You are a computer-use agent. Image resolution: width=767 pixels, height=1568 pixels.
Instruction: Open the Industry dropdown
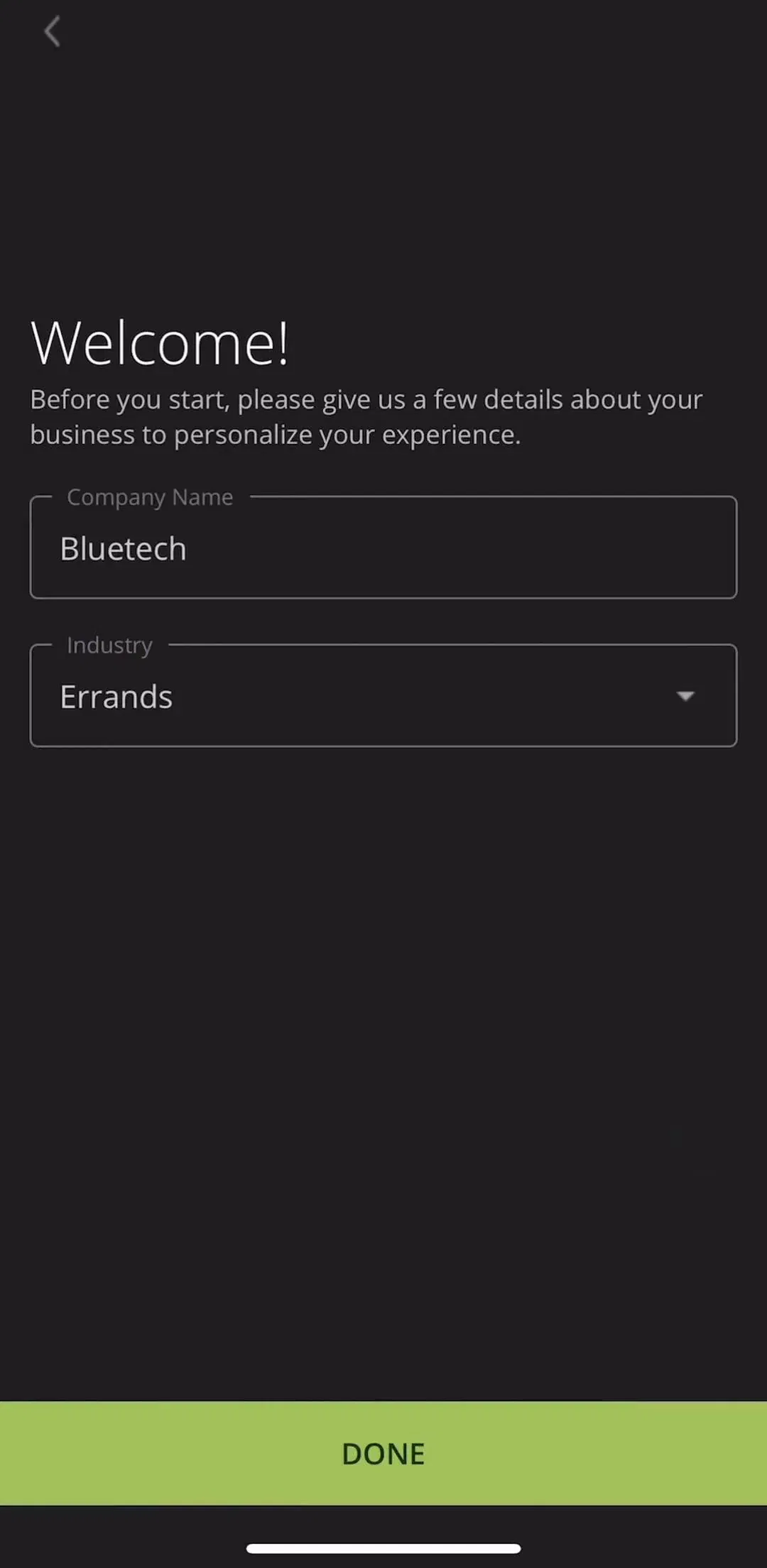[383, 695]
